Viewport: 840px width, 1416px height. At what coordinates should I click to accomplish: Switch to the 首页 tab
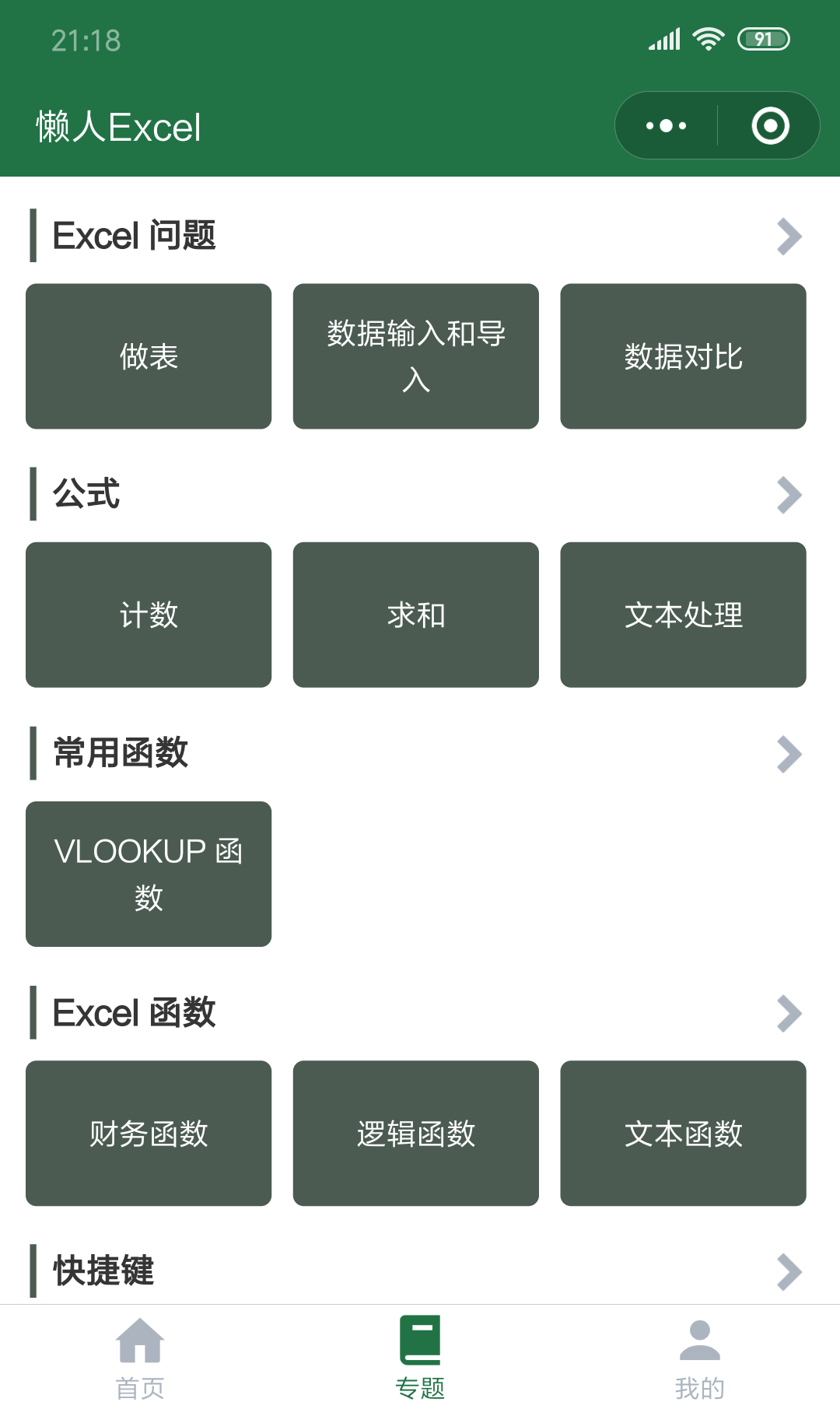point(140,1359)
